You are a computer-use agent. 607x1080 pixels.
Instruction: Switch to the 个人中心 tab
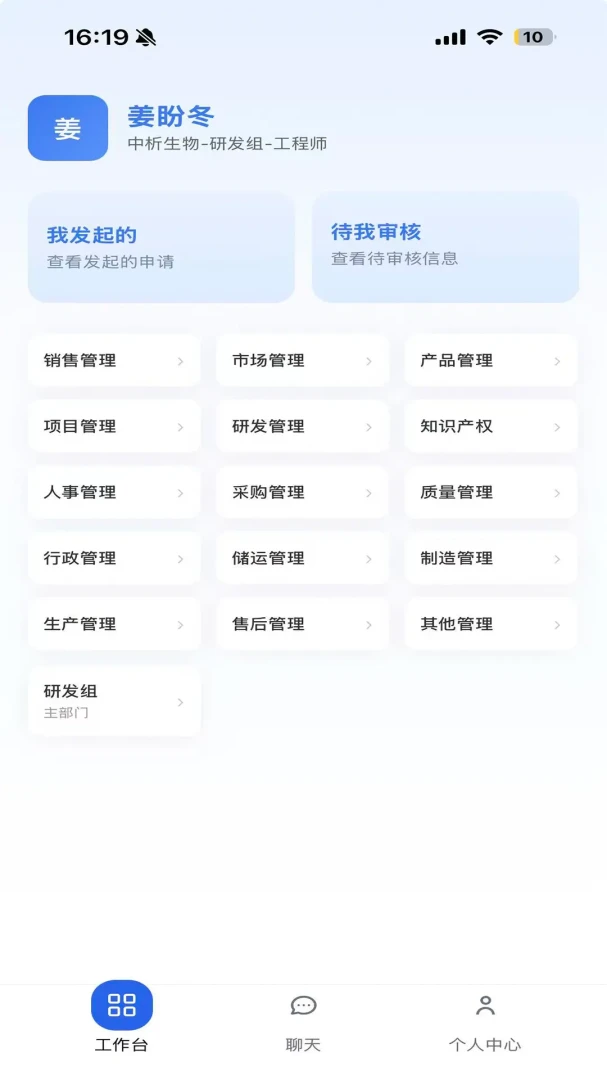point(485,1024)
